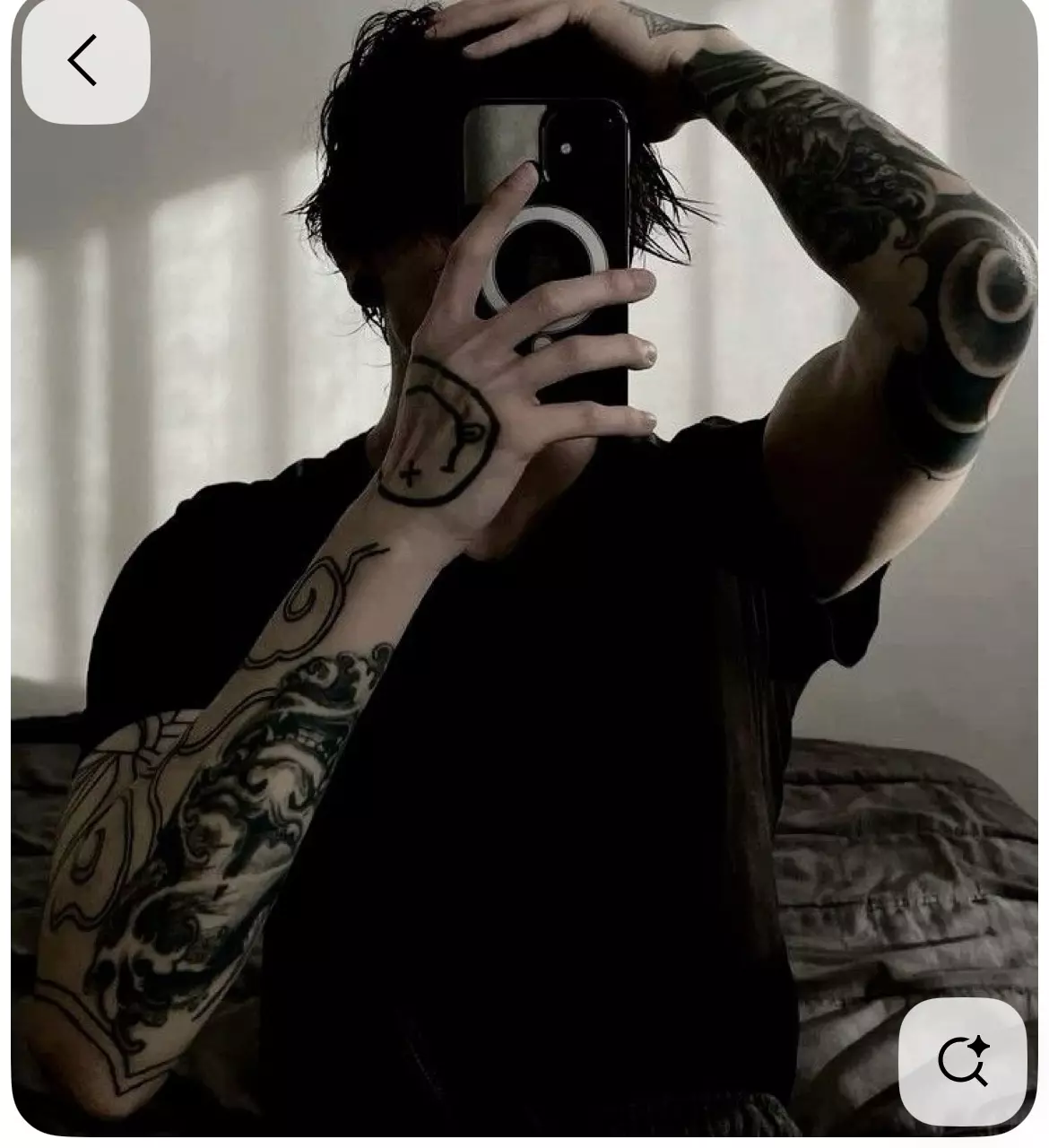Open visual search for this image
The width and height of the screenshot is (1049, 1148).
point(963,1061)
